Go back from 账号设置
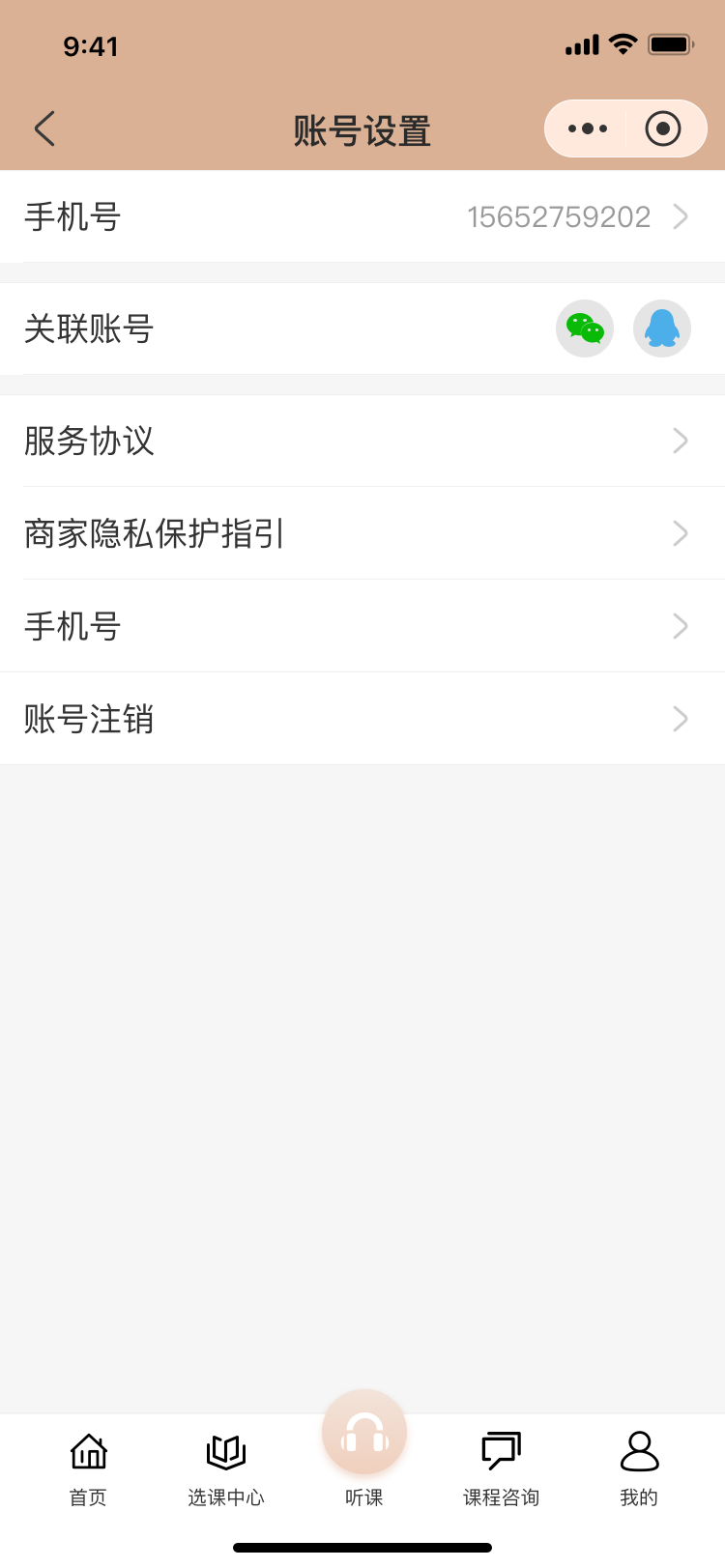The image size is (725, 1568). pyautogui.click(x=44, y=128)
